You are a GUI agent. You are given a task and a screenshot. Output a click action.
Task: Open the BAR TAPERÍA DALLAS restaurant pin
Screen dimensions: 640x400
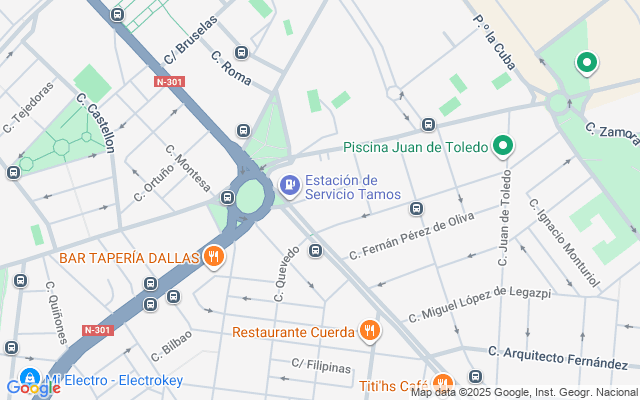point(212,257)
